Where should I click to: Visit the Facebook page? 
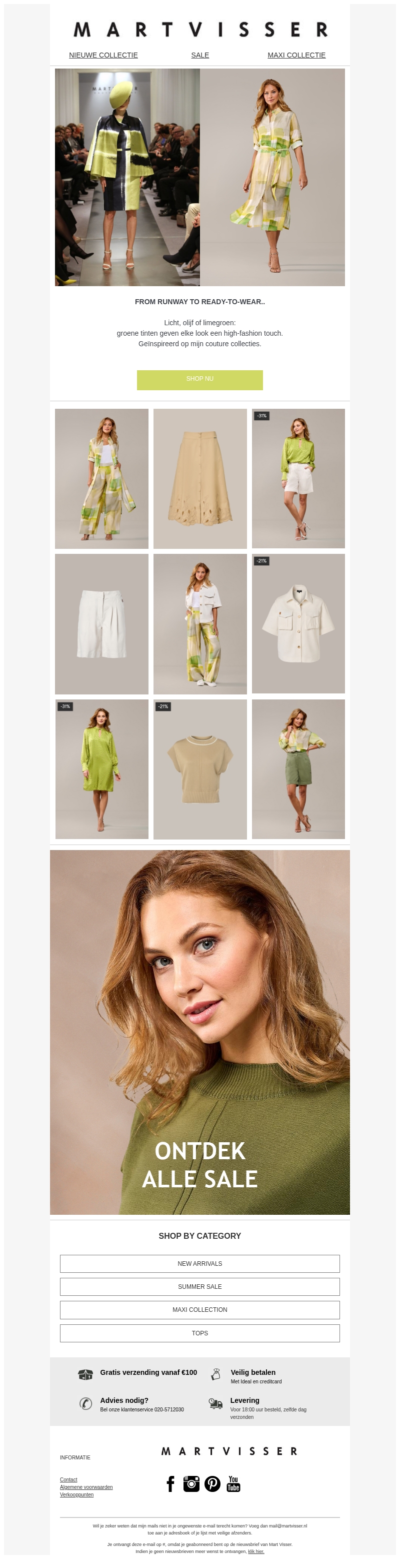coord(171,1484)
